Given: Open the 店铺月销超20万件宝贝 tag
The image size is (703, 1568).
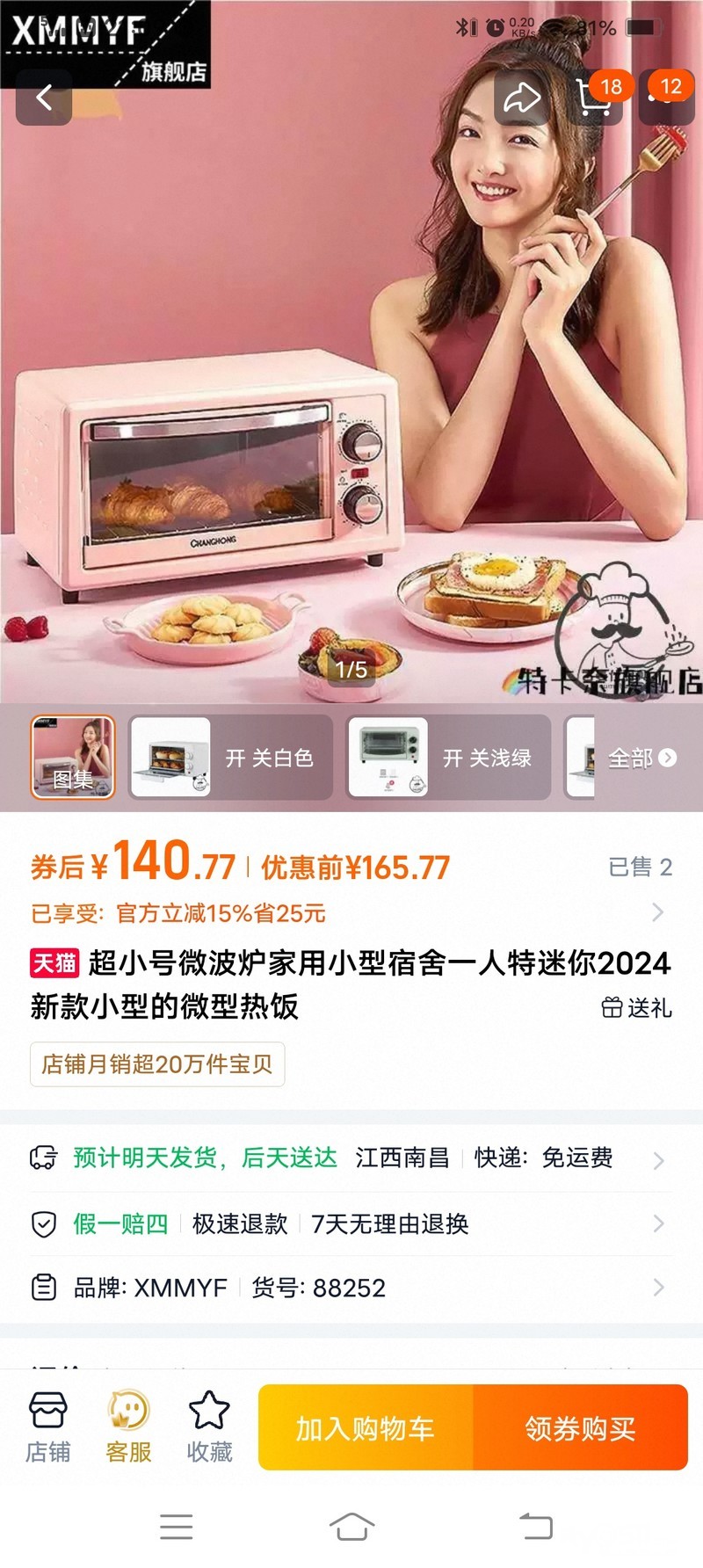Looking at the screenshot, I should (157, 1063).
